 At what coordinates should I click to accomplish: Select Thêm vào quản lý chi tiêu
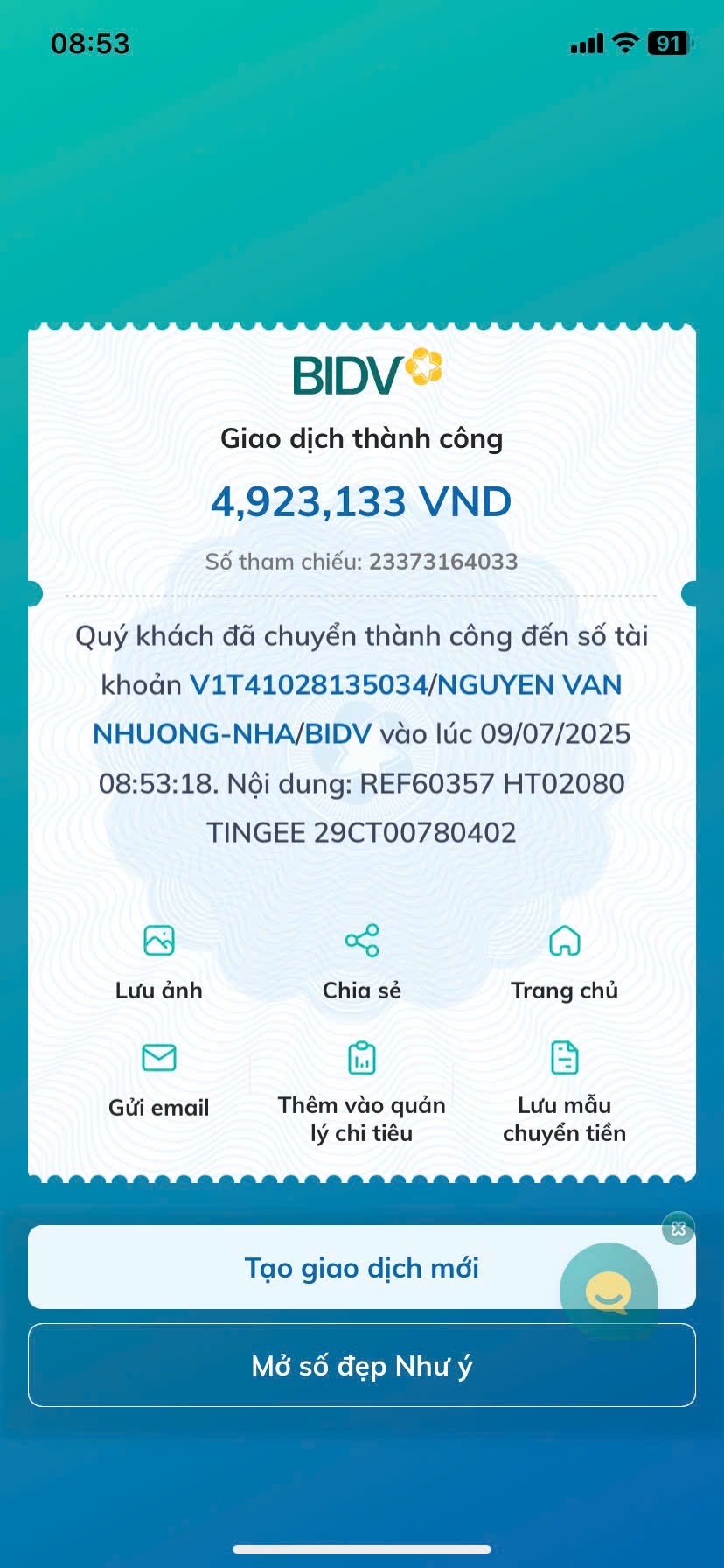361,1089
